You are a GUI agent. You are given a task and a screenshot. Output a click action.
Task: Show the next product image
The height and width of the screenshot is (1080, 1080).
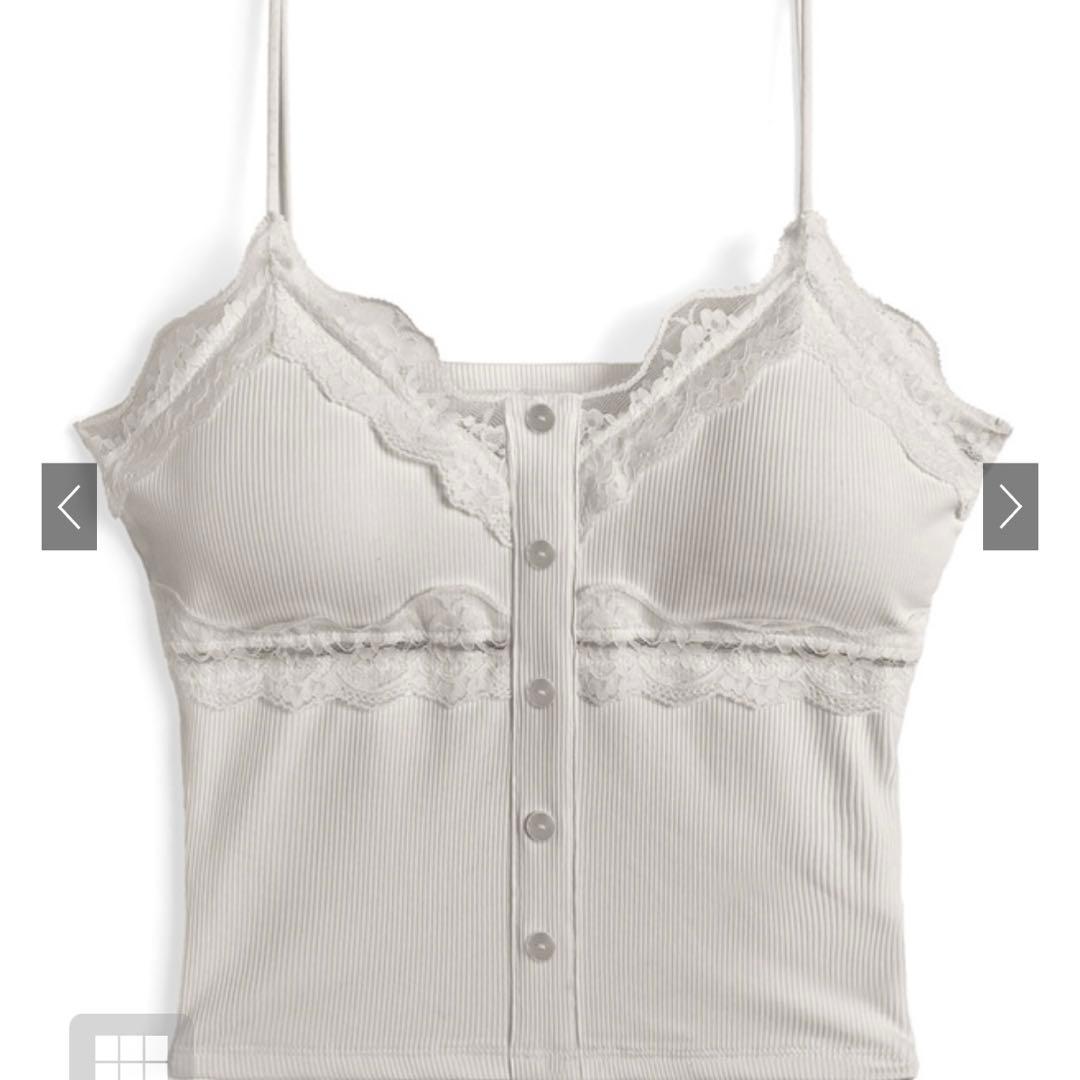click(1010, 507)
